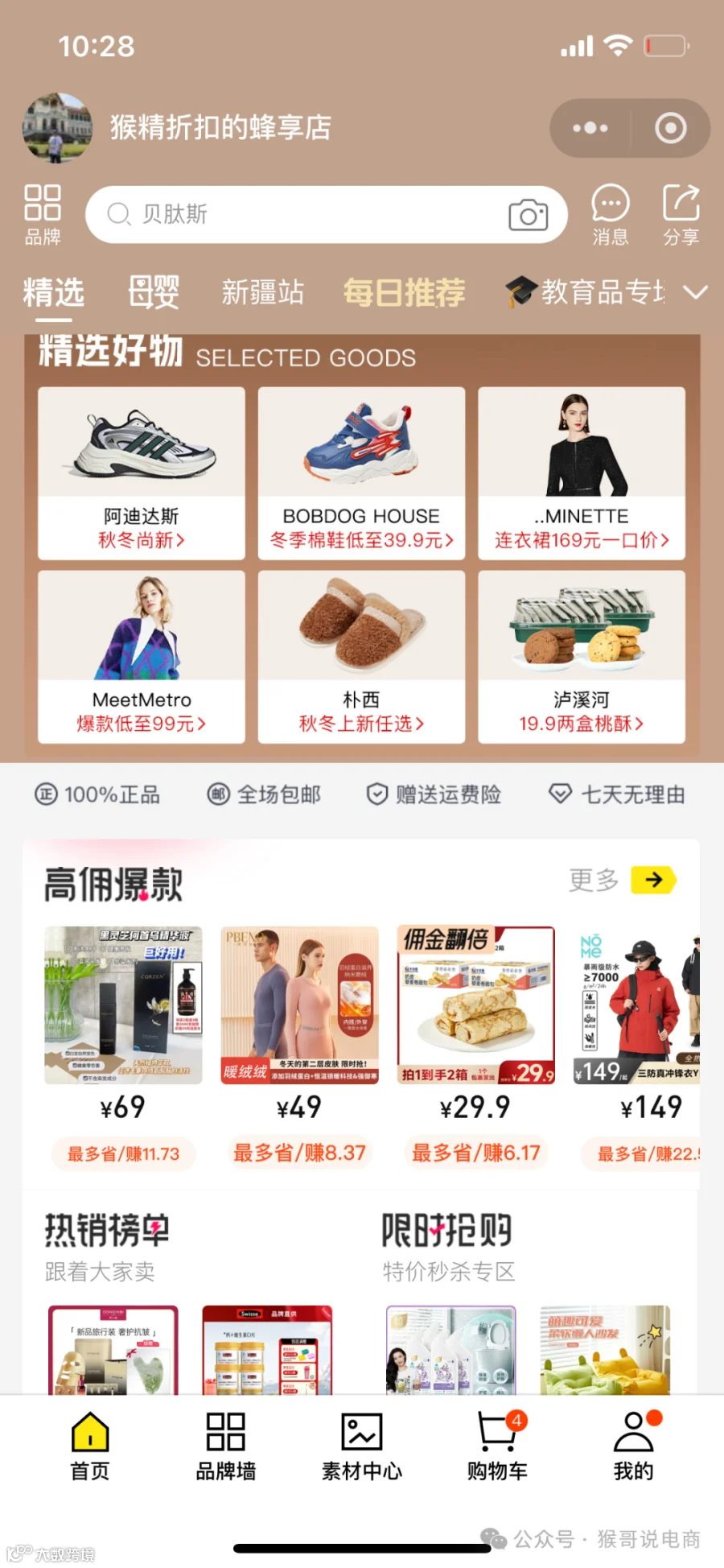Open the BOBDOG HOUSE winter shoes card

(x=361, y=473)
